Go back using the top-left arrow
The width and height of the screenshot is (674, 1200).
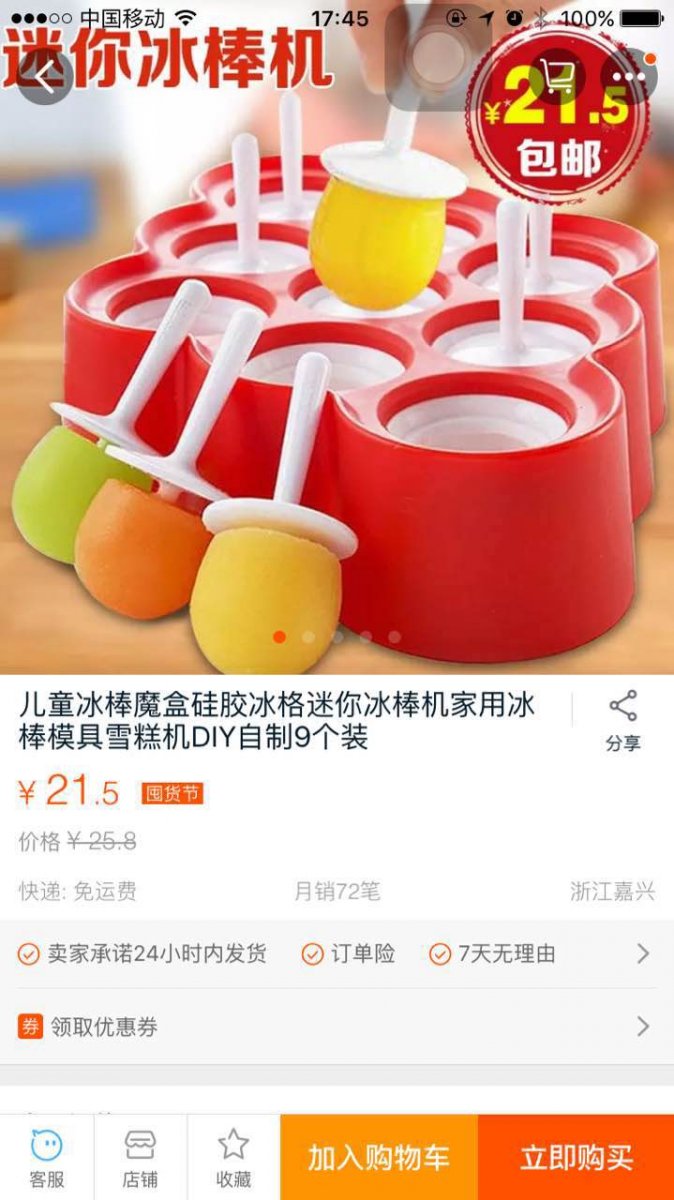point(44,76)
